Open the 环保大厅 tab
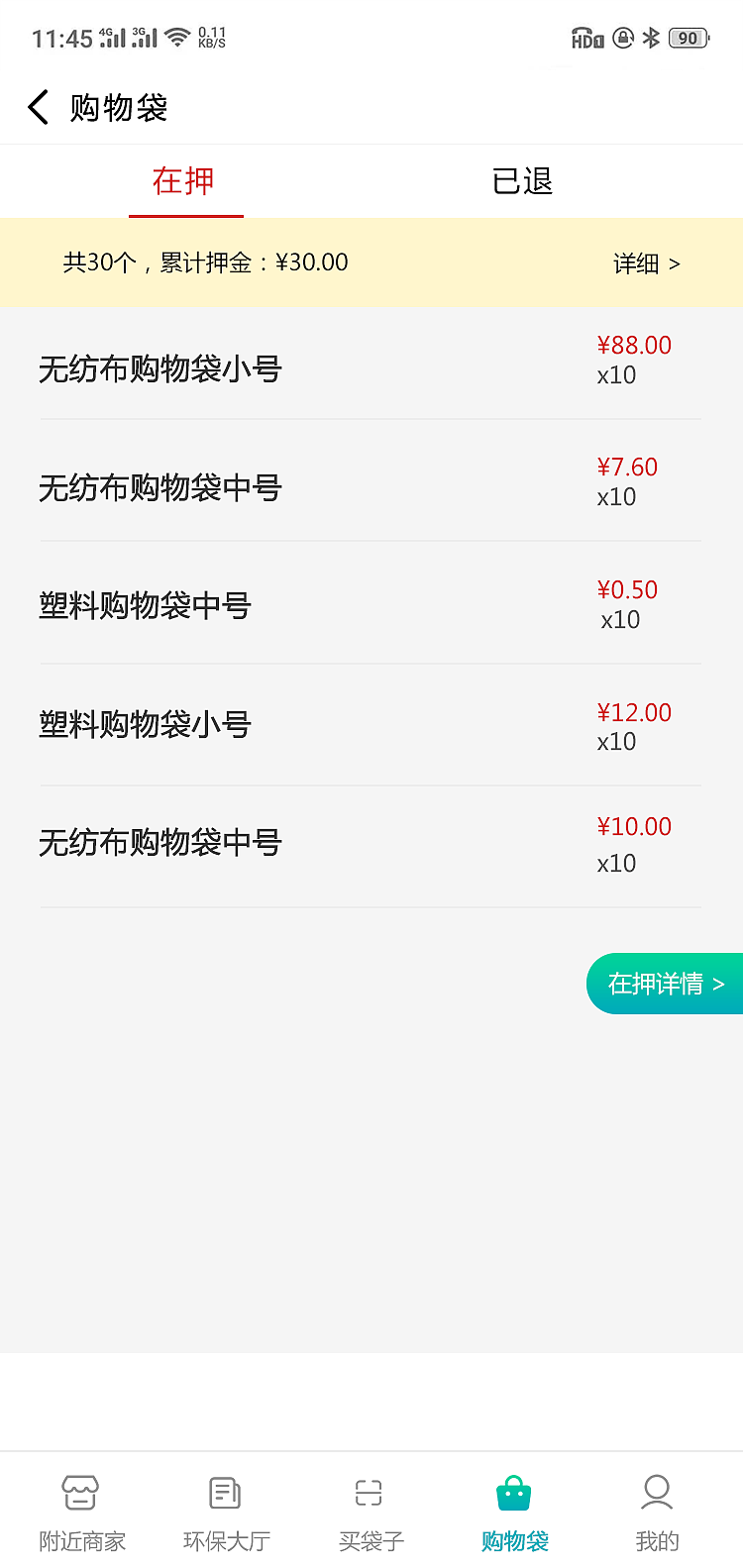 point(226,1512)
